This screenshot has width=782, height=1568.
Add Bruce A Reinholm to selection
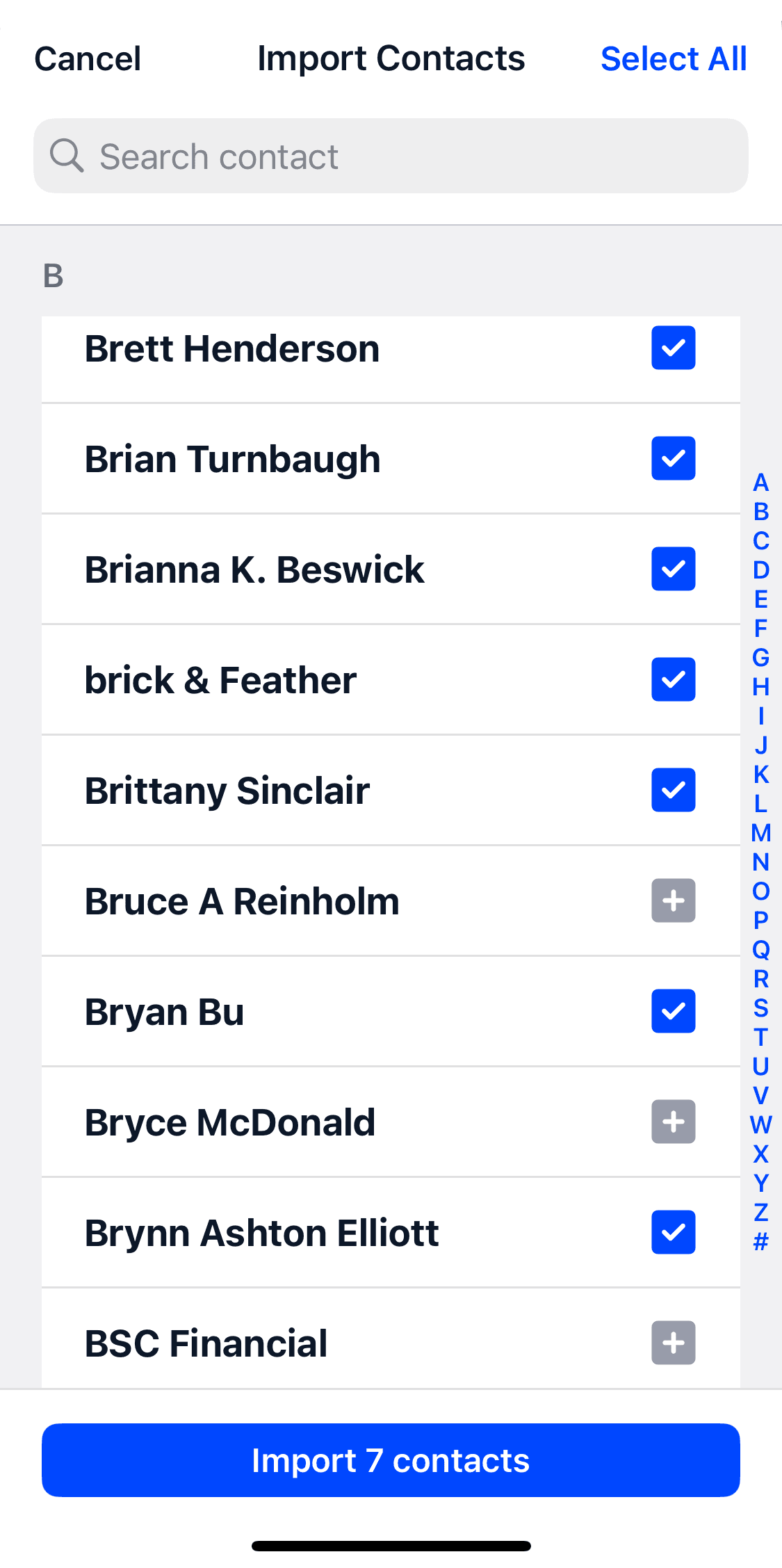(673, 900)
